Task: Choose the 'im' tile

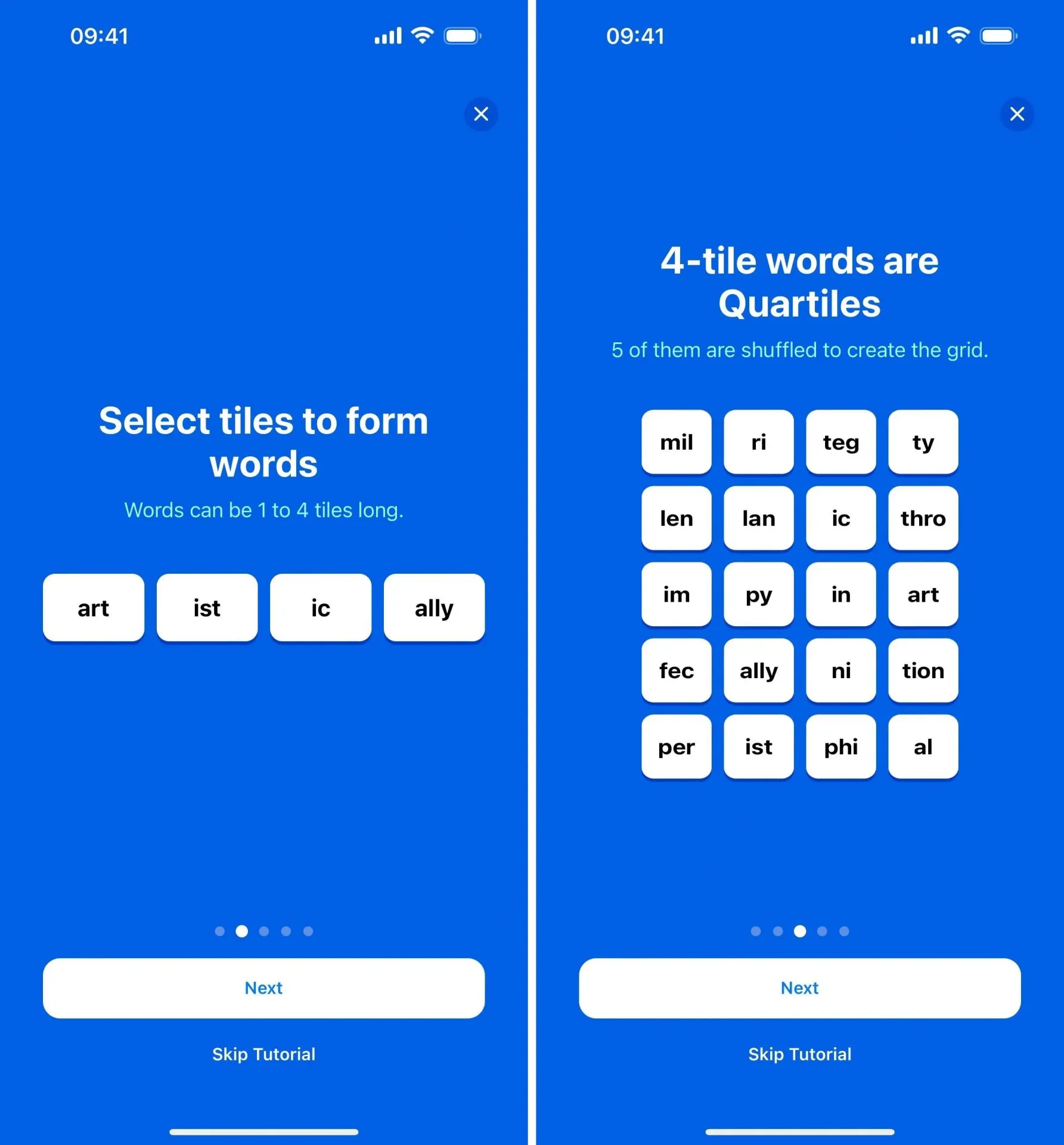Action: pos(676,595)
